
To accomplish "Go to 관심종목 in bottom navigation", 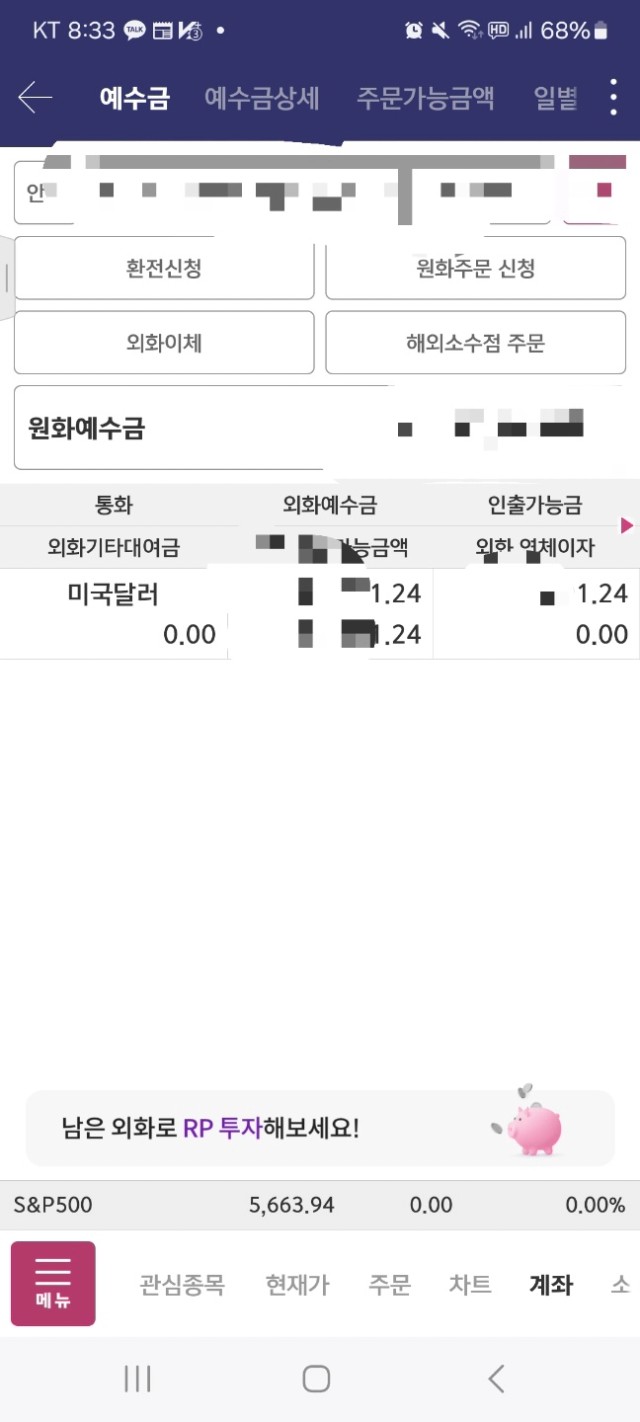I will pos(182,1285).
